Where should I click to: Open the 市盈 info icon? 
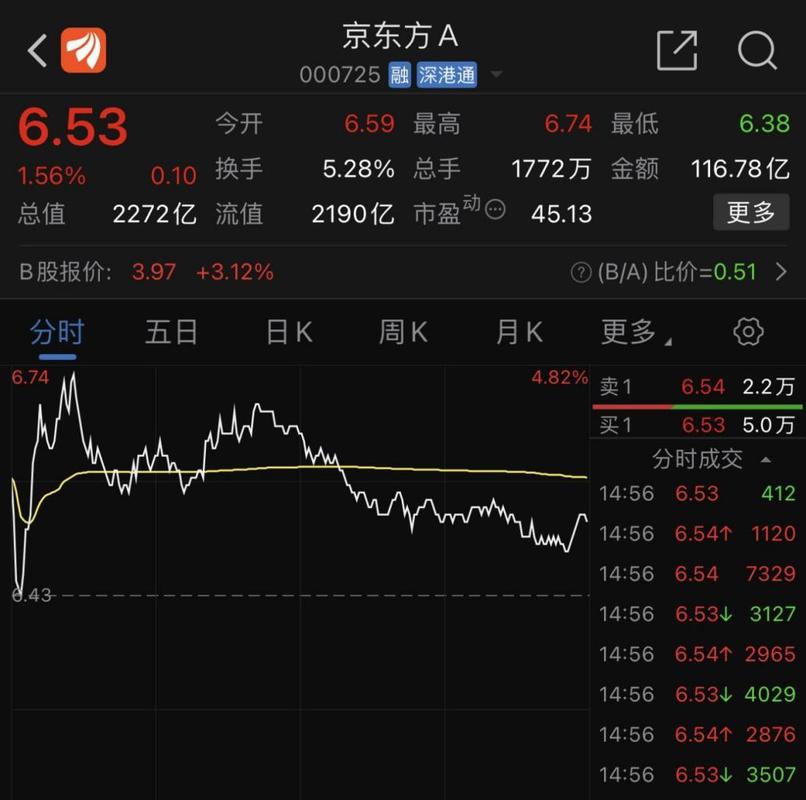tap(495, 210)
